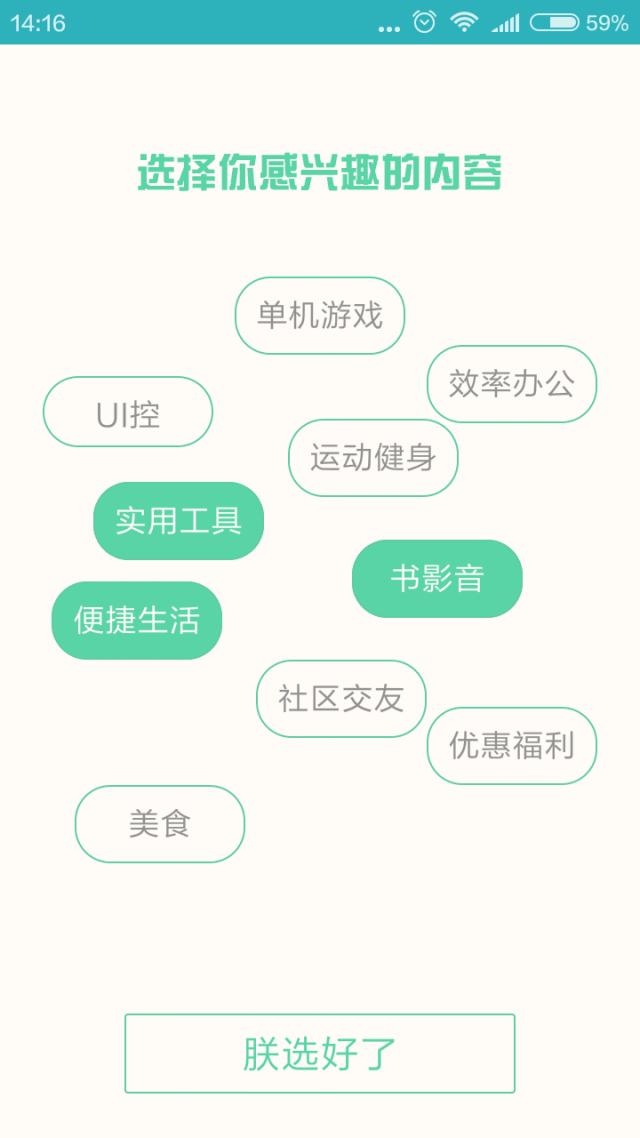Select the 优惠福利 chip
The height and width of the screenshot is (1138, 640).
point(512,745)
